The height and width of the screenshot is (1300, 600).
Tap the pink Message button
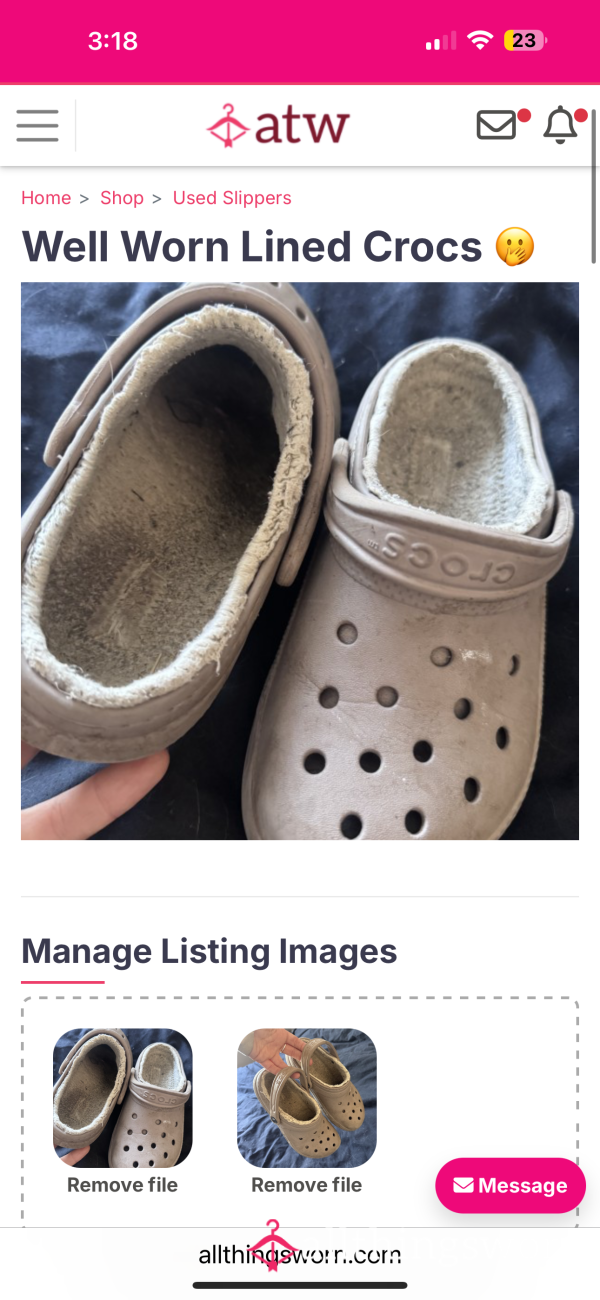point(510,1186)
